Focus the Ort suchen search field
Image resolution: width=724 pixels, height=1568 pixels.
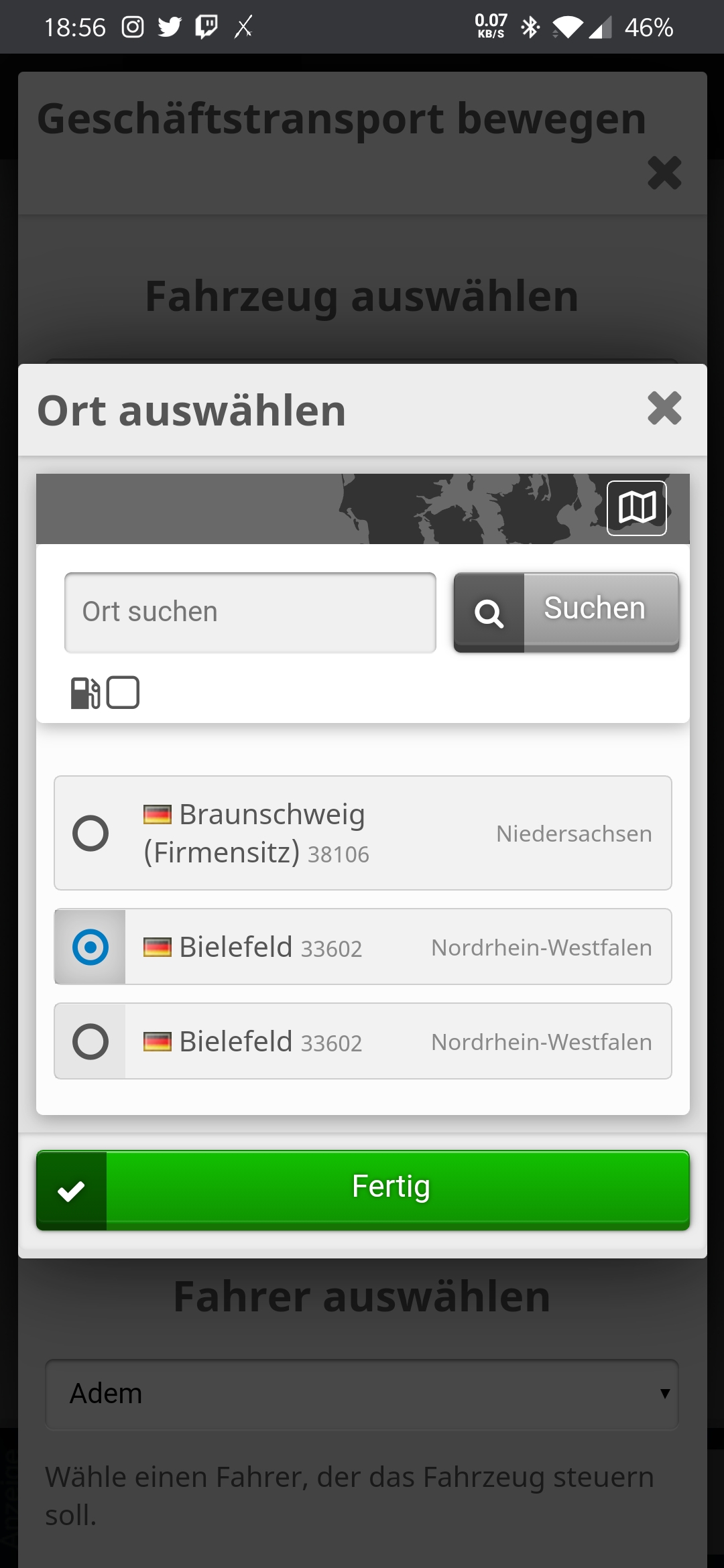250,612
